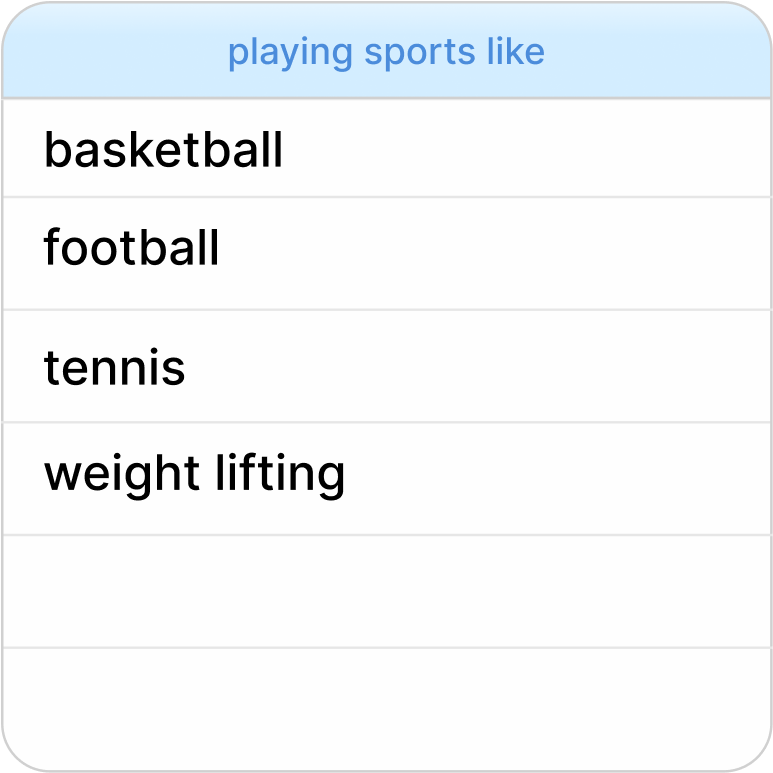Select basketball from the list
Screen dimensions: 773x773
pos(164,150)
